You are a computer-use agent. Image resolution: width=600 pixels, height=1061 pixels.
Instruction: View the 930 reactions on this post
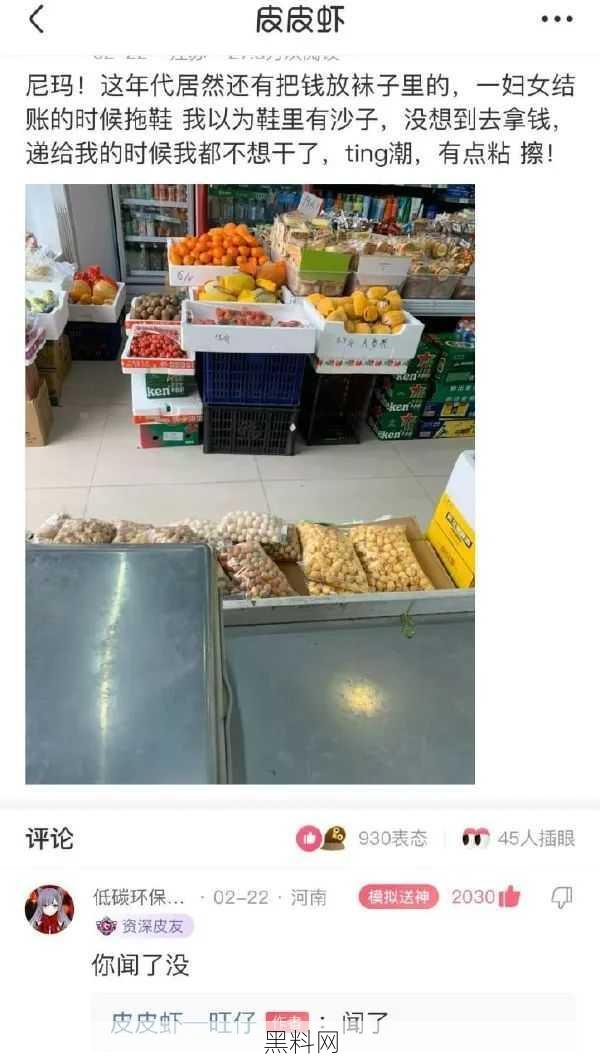(363, 838)
